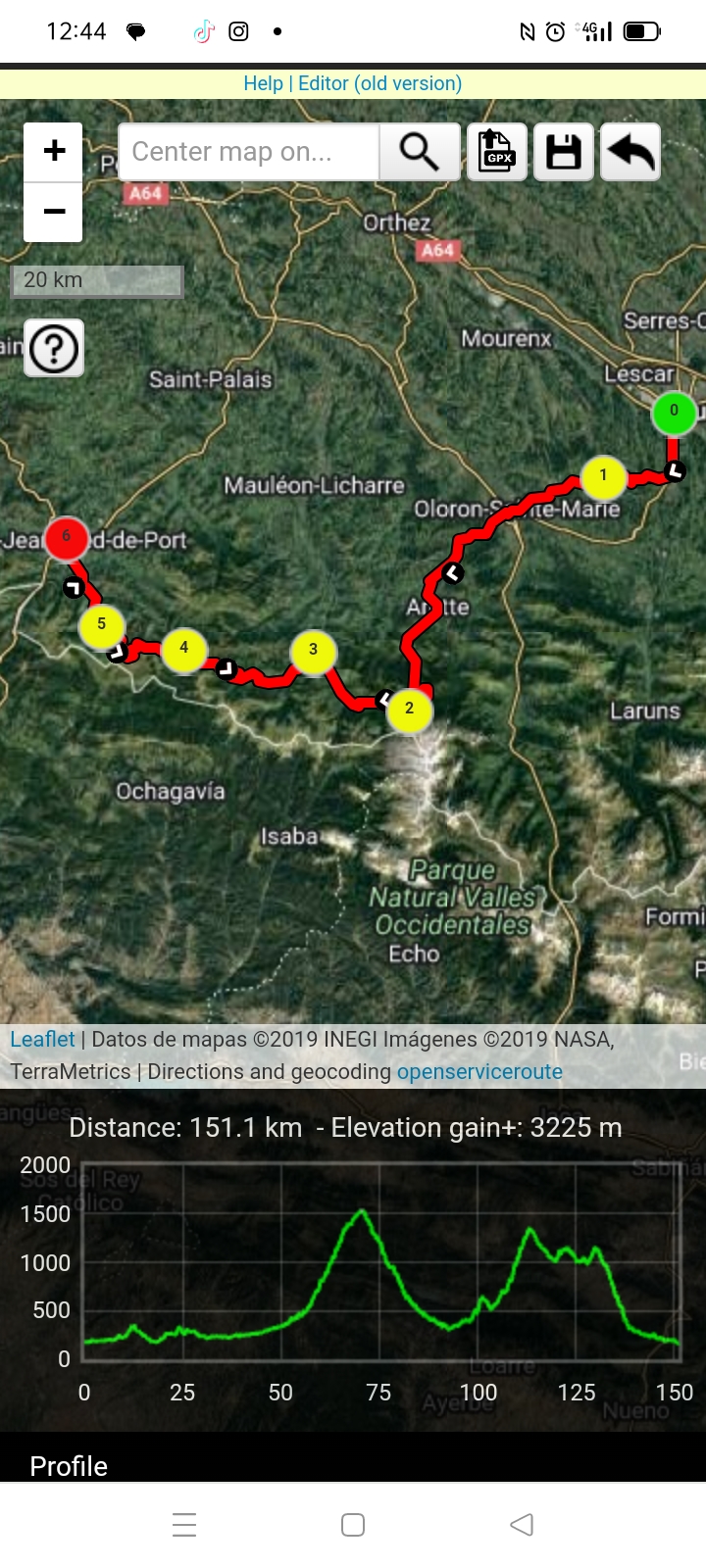Open the openserviceroute link
The width and height of the screenshot is (706, 1568).
point(479,1071)
